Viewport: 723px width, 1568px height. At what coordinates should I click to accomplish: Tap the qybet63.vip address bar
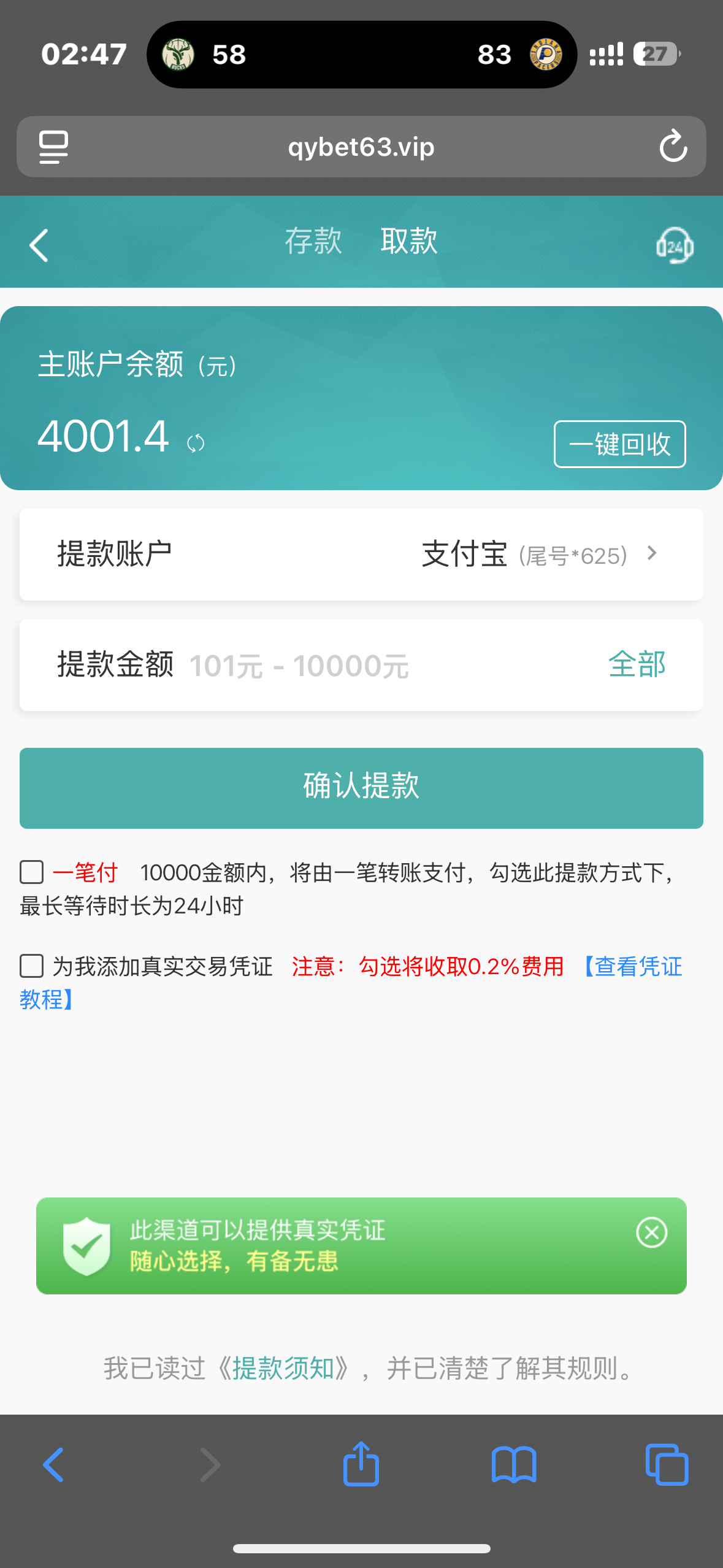[361, 147]
